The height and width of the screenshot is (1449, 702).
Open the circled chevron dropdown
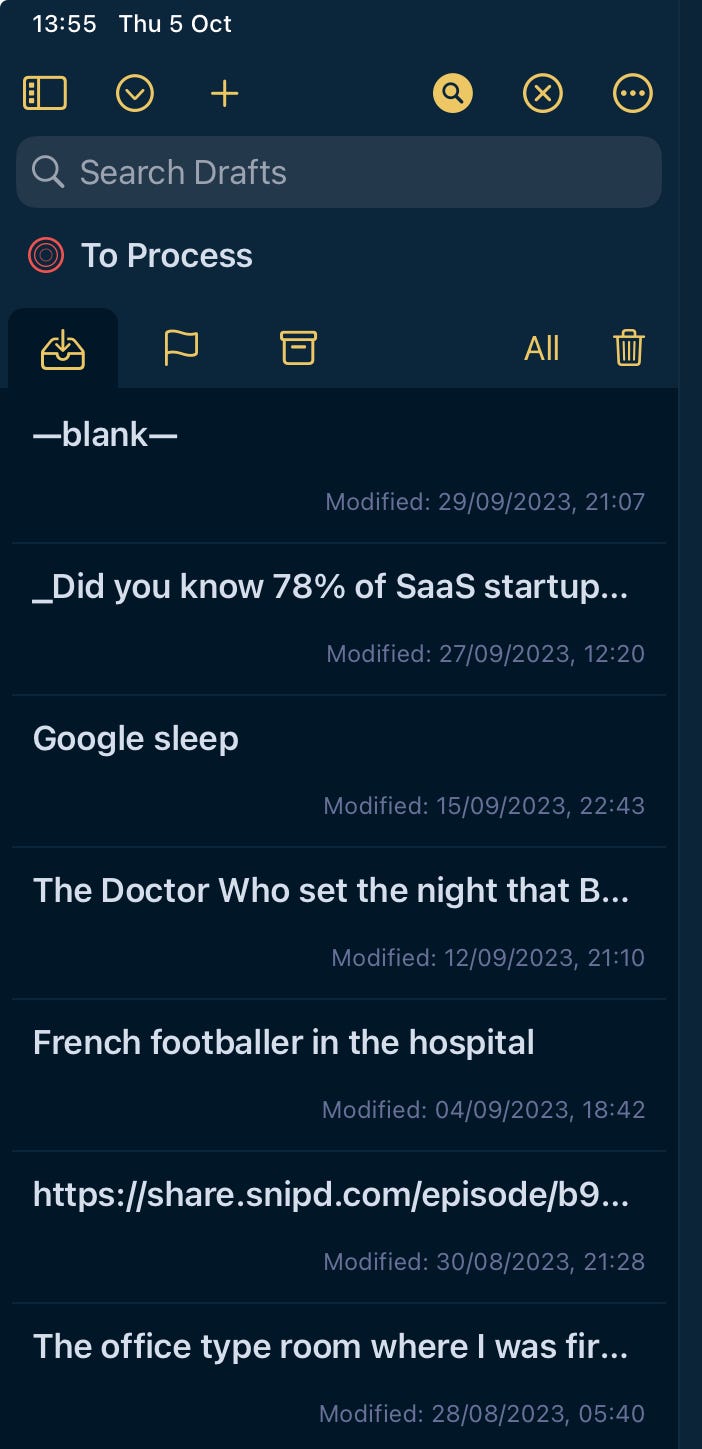pos(135,94)
